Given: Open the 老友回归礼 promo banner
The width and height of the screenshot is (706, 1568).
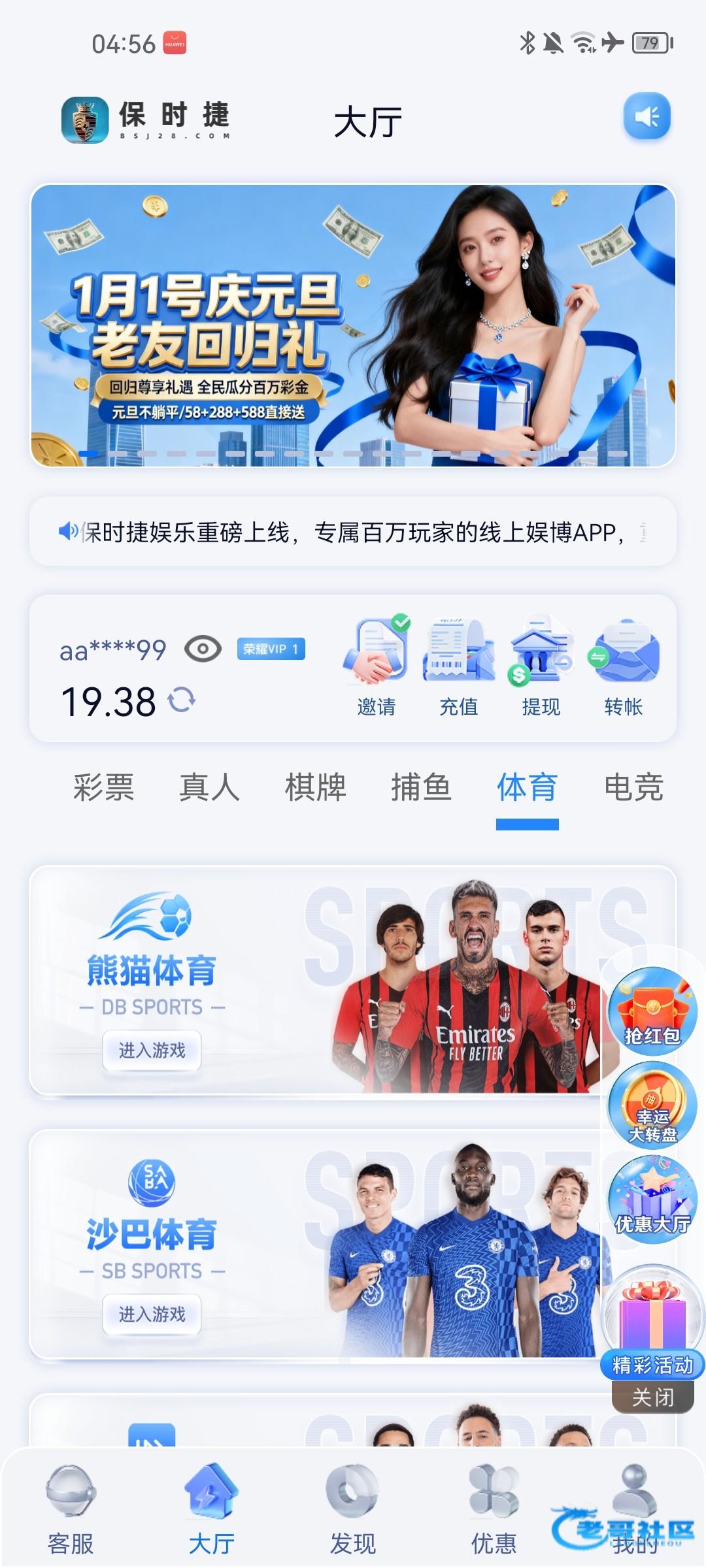Looking at the screenshot, I should coord(353,325).
